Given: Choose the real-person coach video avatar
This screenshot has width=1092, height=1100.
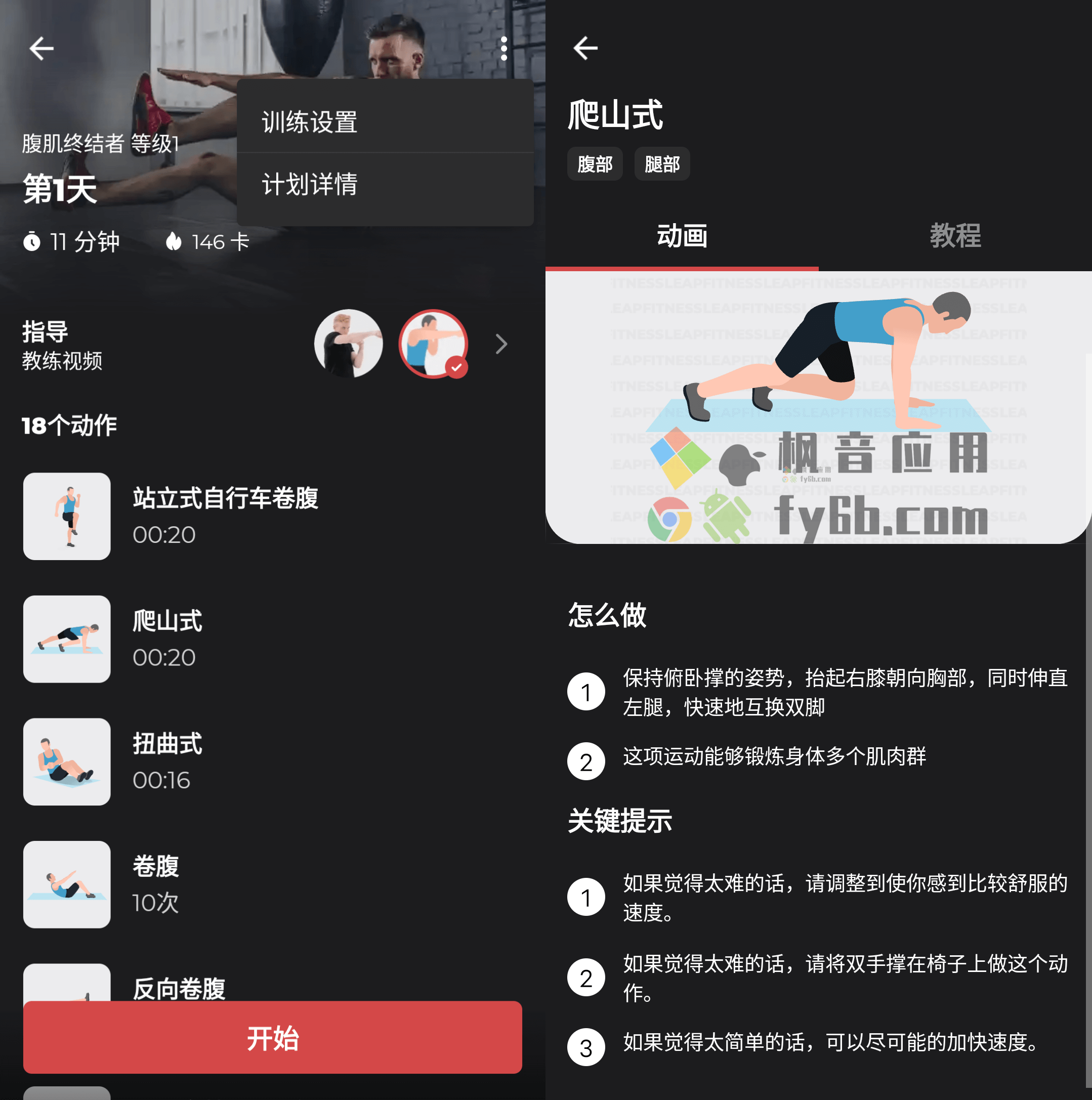Looking at the screenshot, I should [349, 344].
